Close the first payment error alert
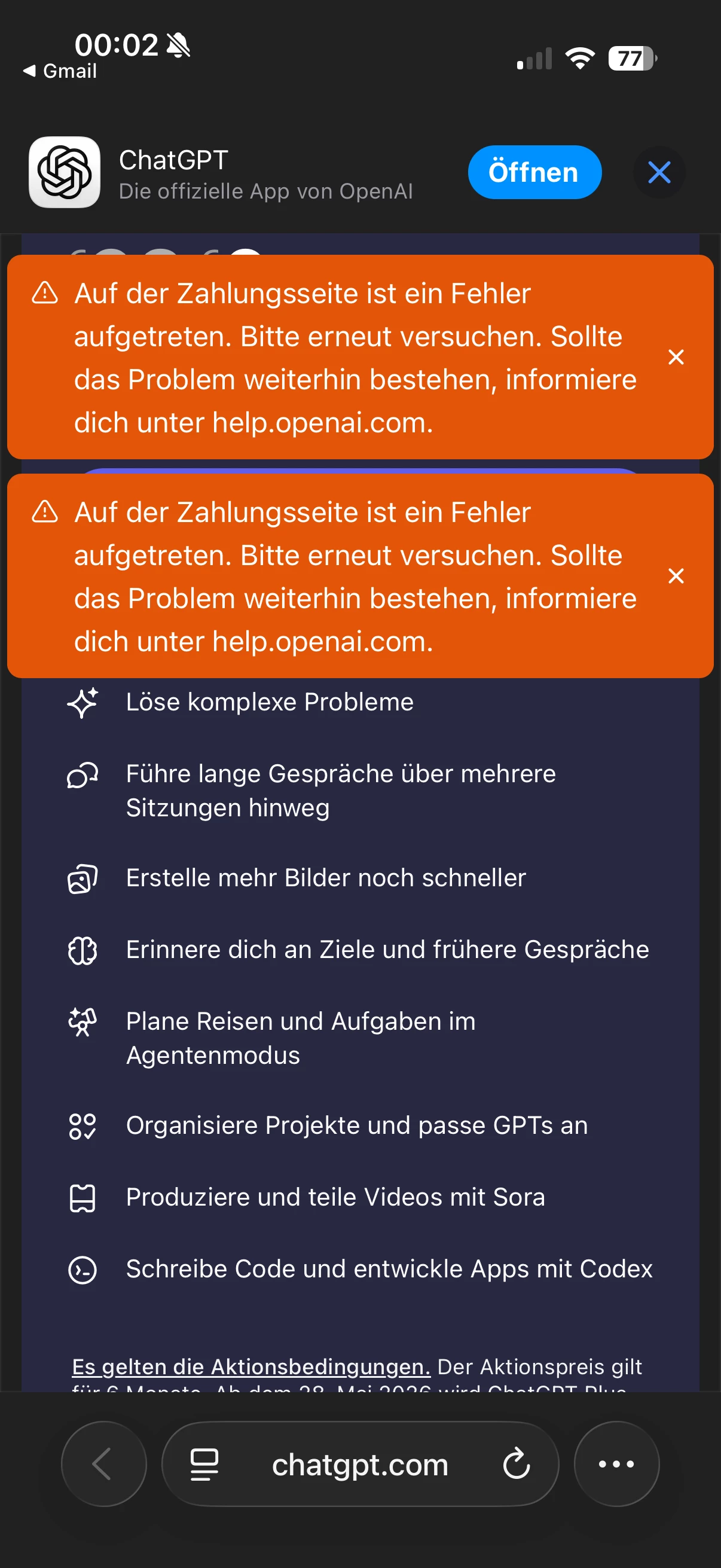 click(x=676, y=357)
